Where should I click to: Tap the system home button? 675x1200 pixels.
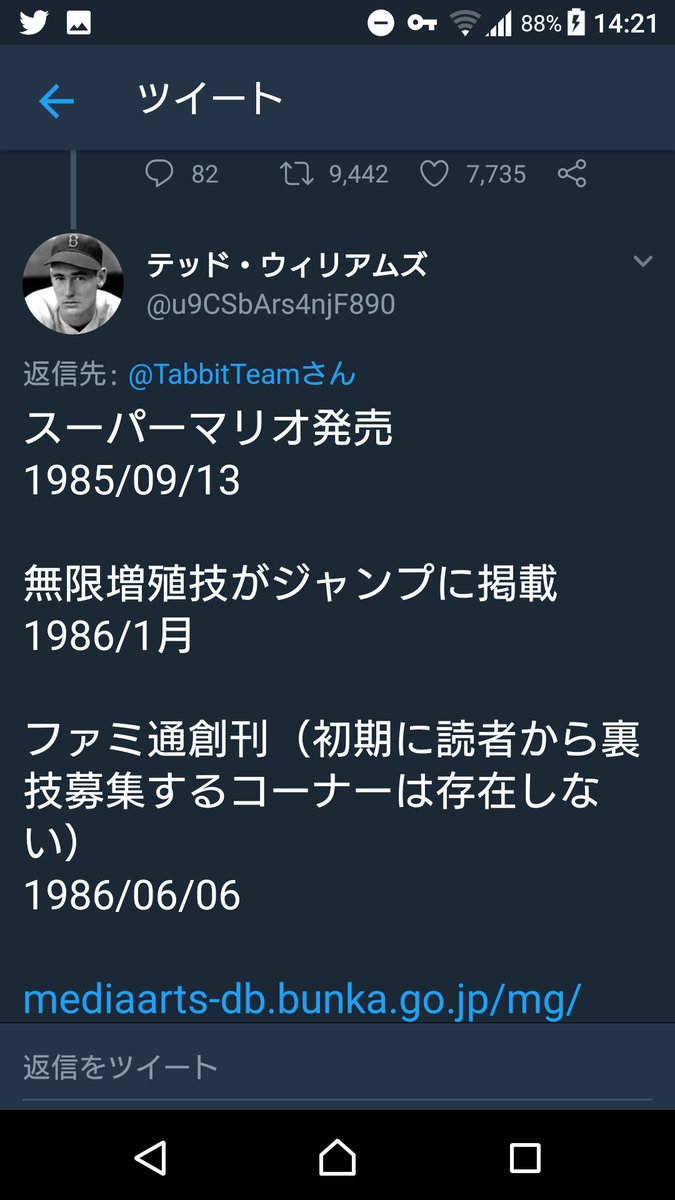point(338,1158)
